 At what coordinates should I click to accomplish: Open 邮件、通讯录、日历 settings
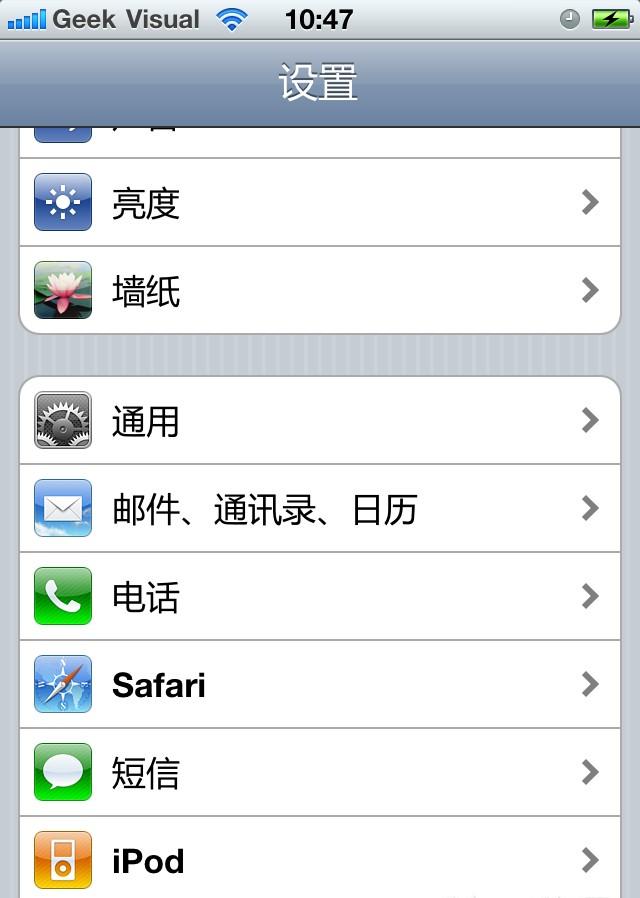320,509
